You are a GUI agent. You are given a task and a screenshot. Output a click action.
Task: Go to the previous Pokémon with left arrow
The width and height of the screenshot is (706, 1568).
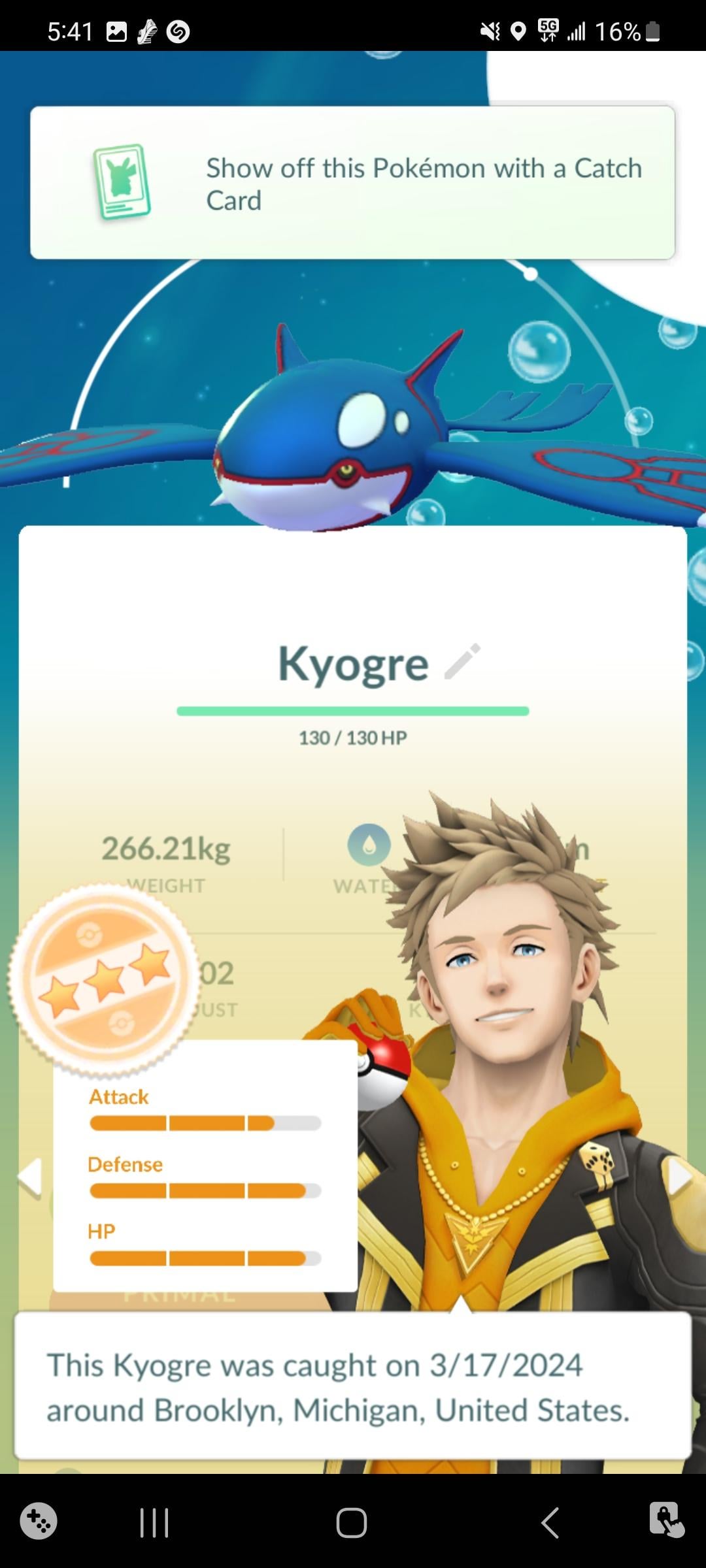tap(30, 1177)
